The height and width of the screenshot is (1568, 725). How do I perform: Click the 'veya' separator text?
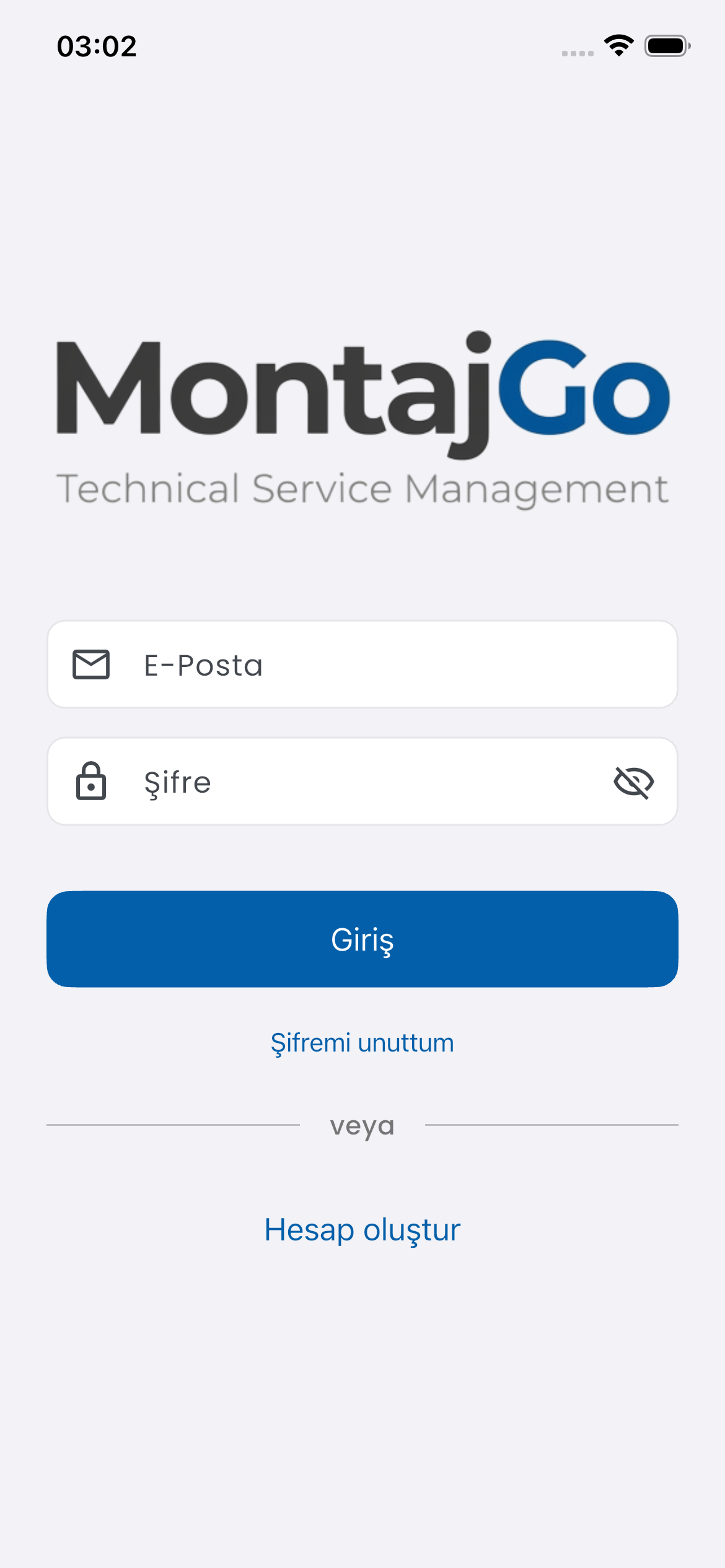[362, 1126]
